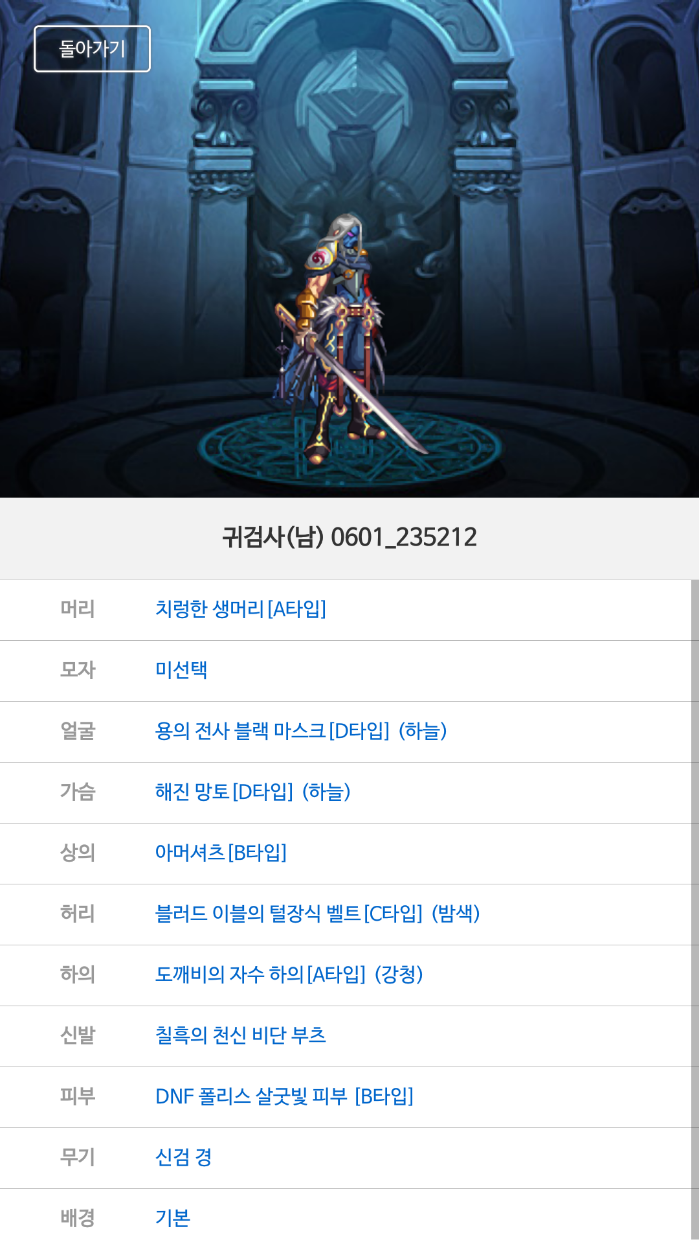Open 블러드 이블의 털장식 벨트 waist item
The image size is (699, 1244).
(x=317, y=914)
